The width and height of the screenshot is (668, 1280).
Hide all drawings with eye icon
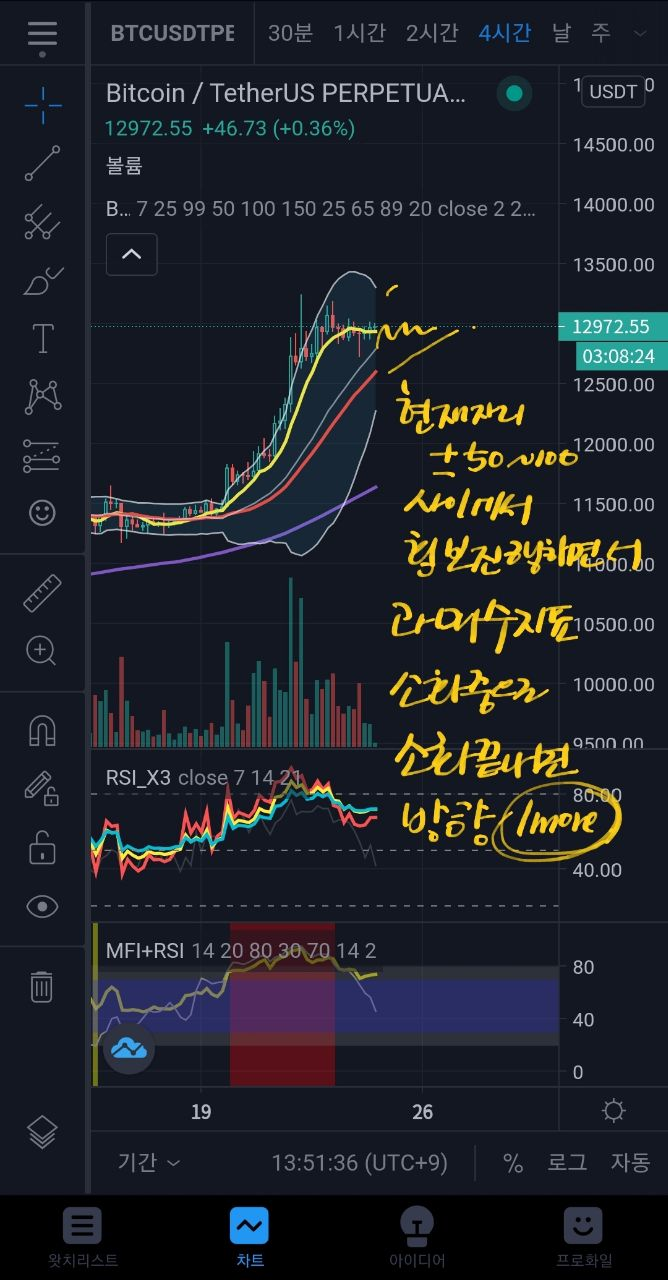[x=42, y=907]
